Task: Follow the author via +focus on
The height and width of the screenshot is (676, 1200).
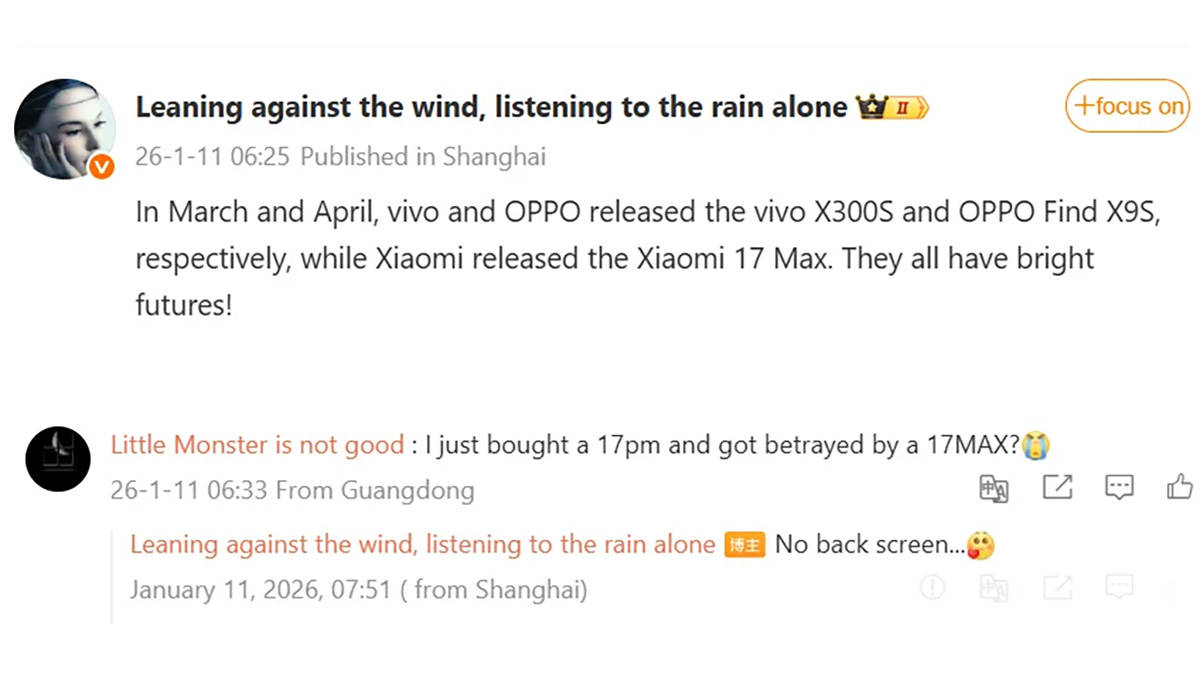Action: (1127, 106)
